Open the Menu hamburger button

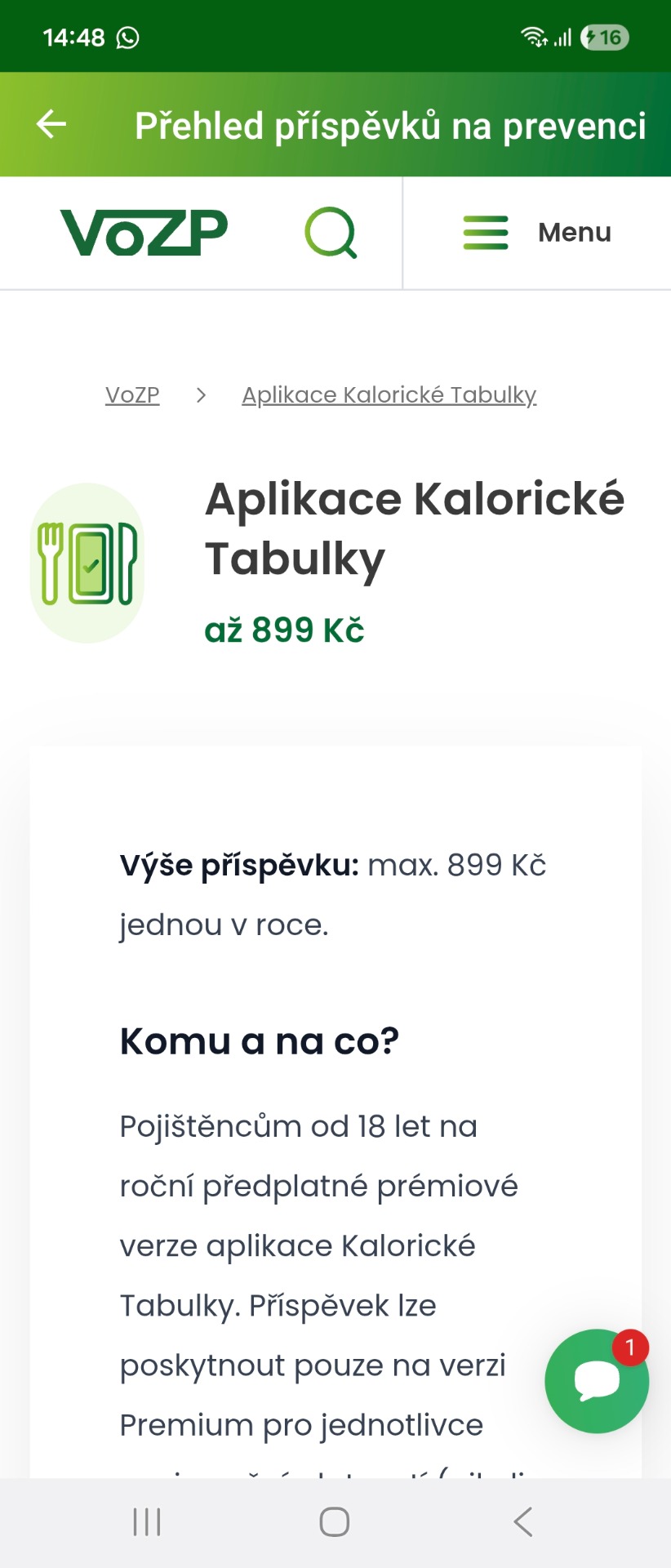tap(536, 233)
